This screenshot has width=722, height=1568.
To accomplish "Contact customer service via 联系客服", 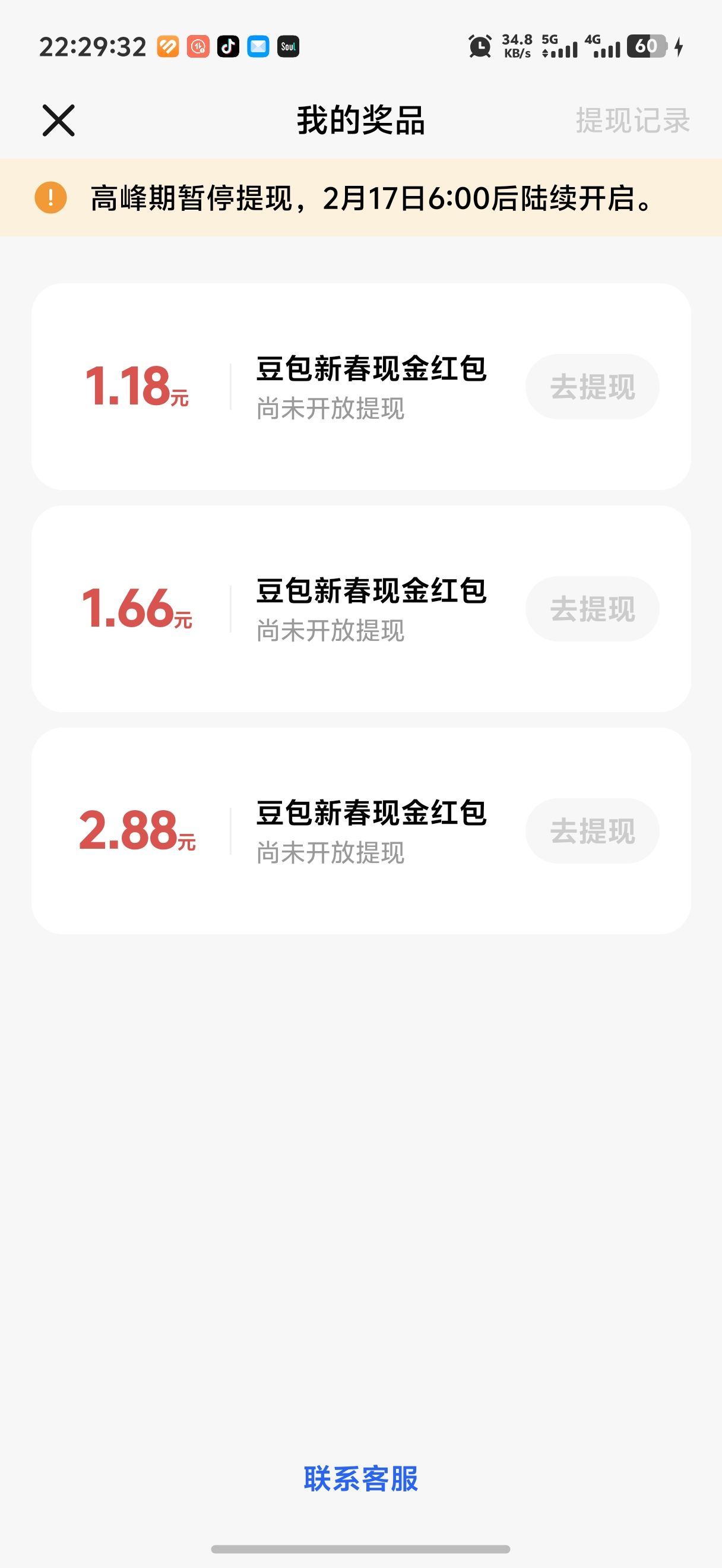I will click(x=360, y=1478).
